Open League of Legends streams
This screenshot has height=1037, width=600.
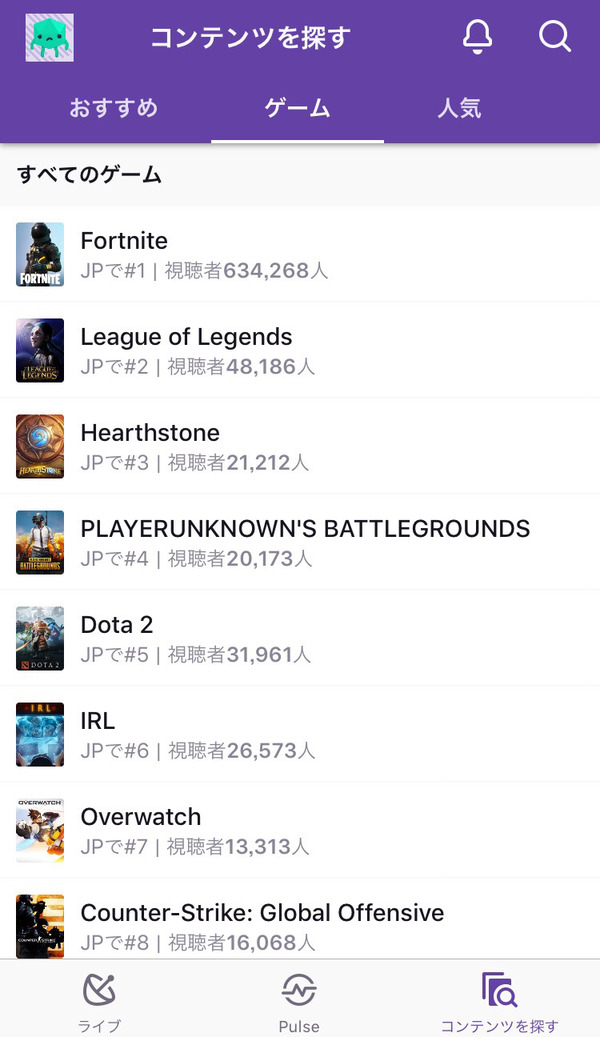point(300,351)
